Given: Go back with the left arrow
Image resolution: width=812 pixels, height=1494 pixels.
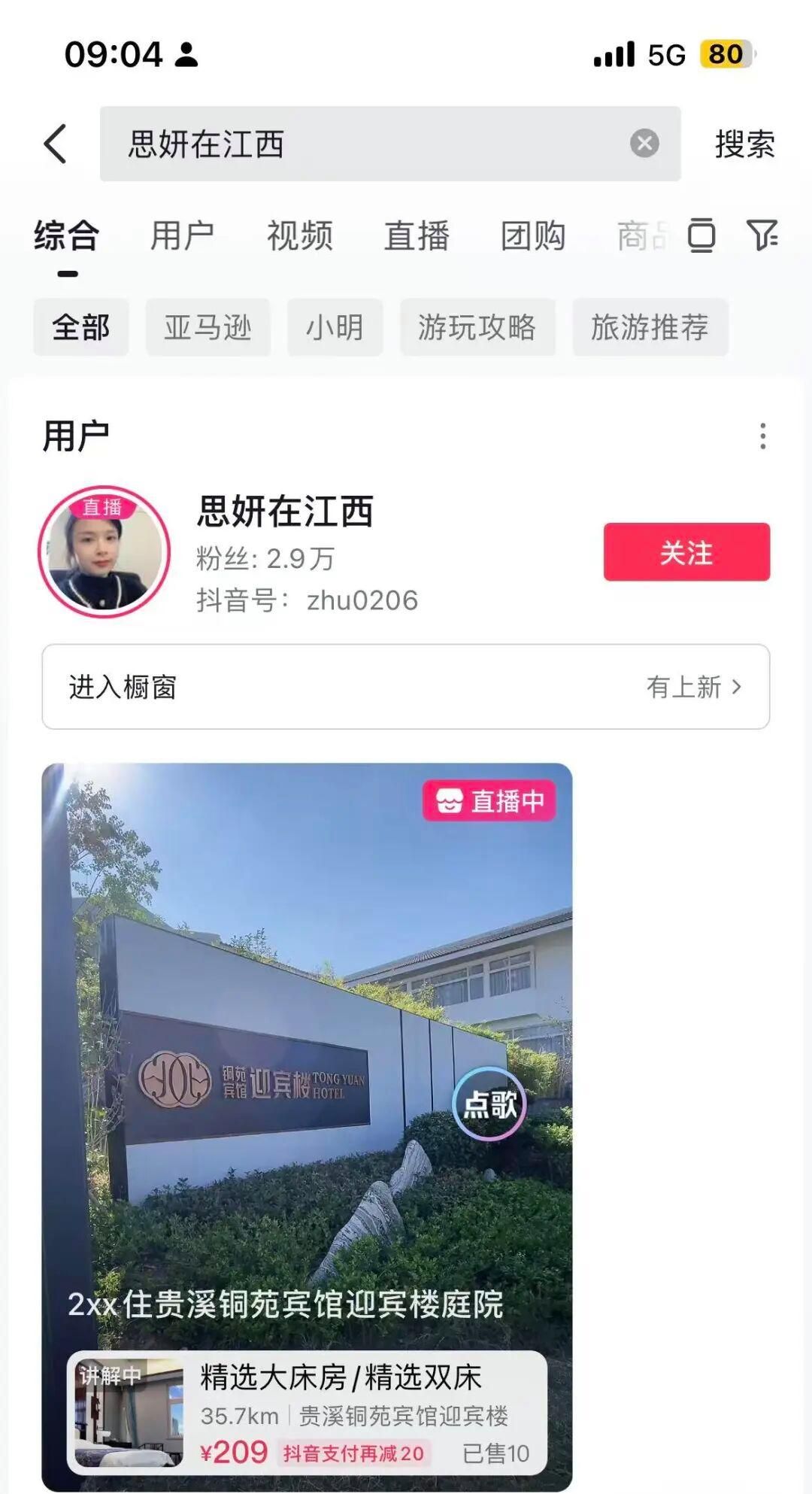Looking at the screenshot, I should pos(56,144).
